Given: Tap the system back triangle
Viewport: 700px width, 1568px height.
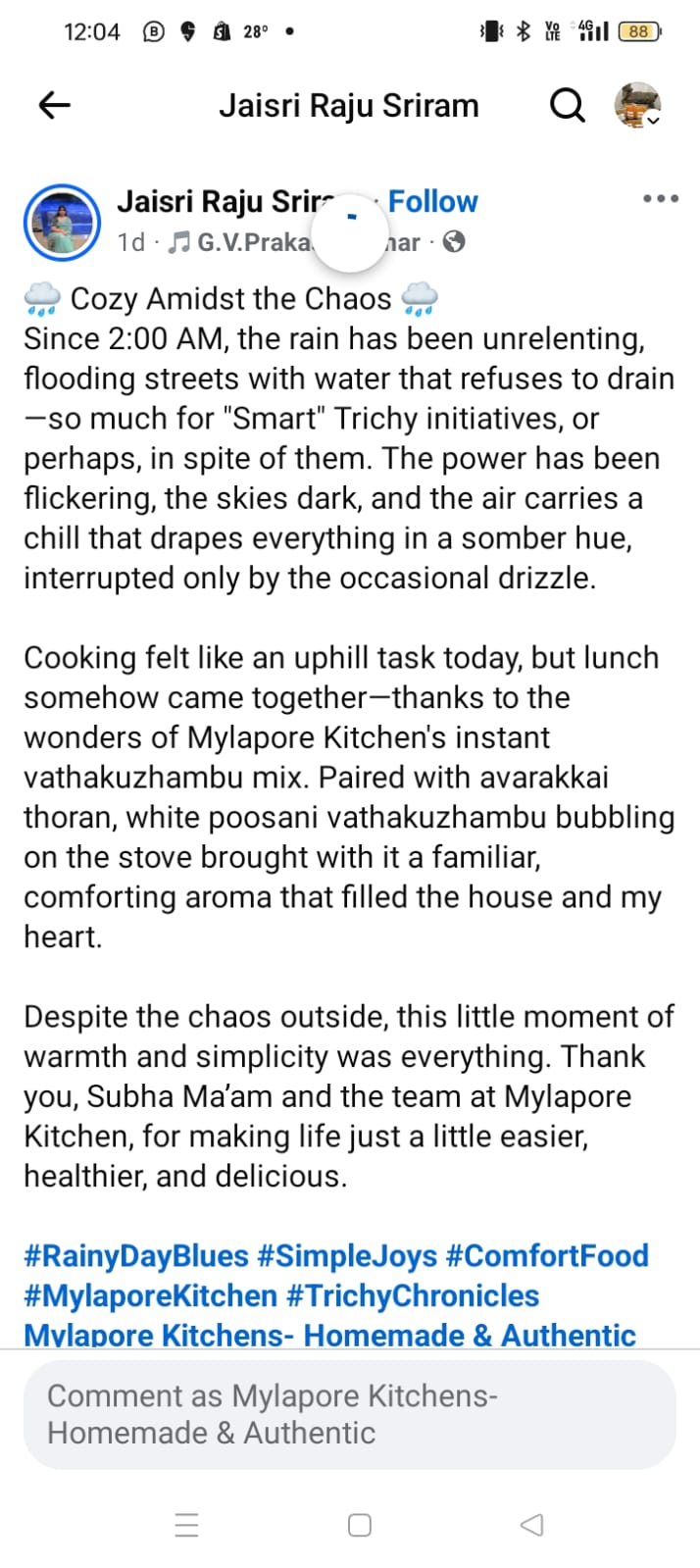Looking at the screenshot, I should click(531, 1525).
